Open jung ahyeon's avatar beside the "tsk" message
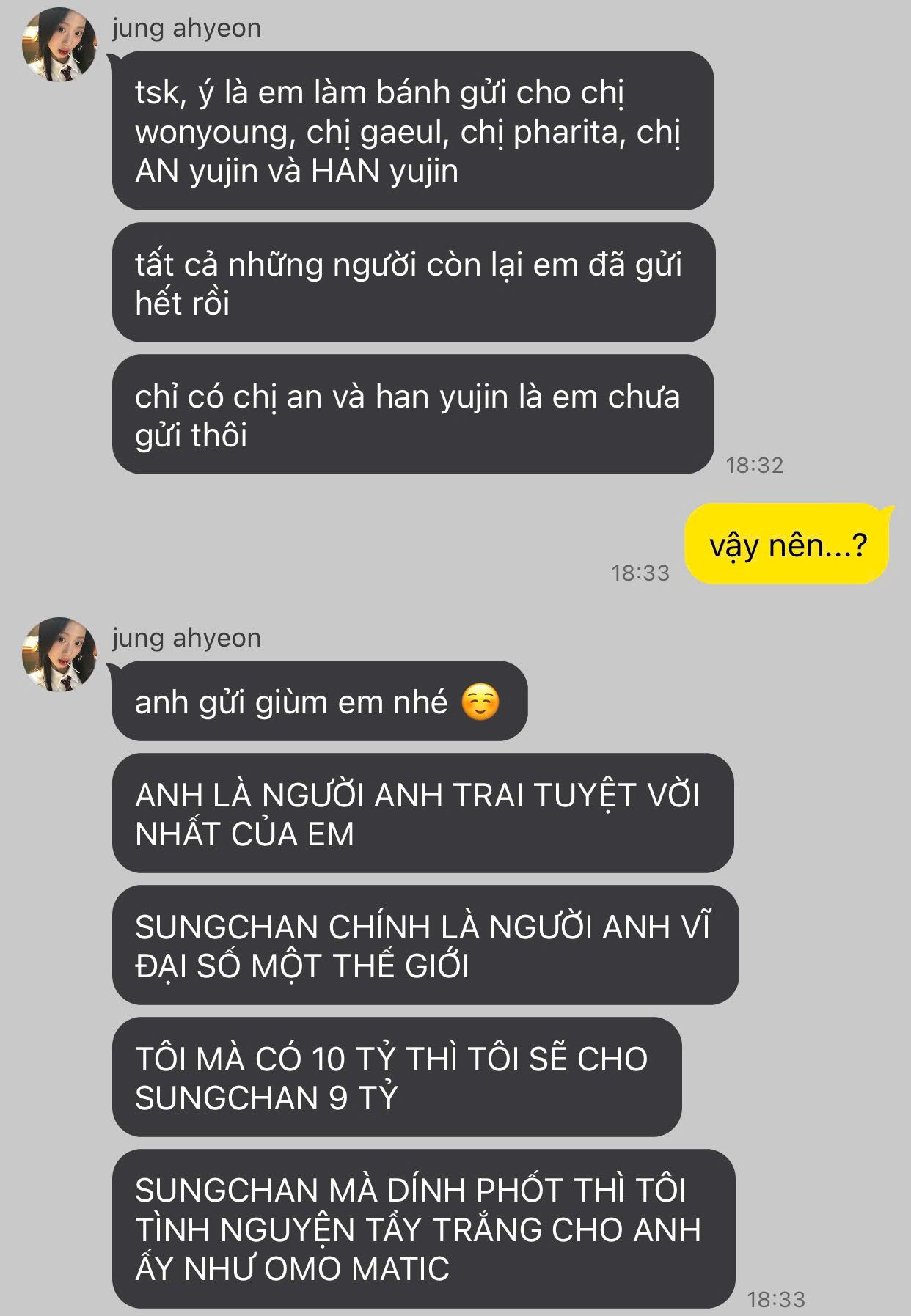This screenshot has height=1316, width=911. coord(59,45)
